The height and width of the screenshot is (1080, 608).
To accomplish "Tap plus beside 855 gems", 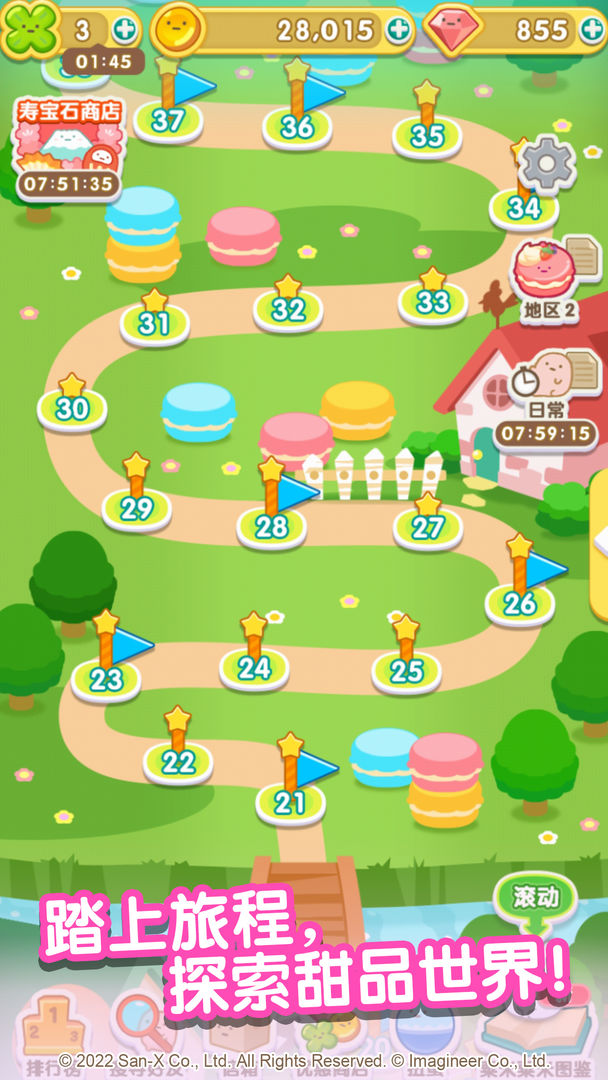I will point(592,30).
